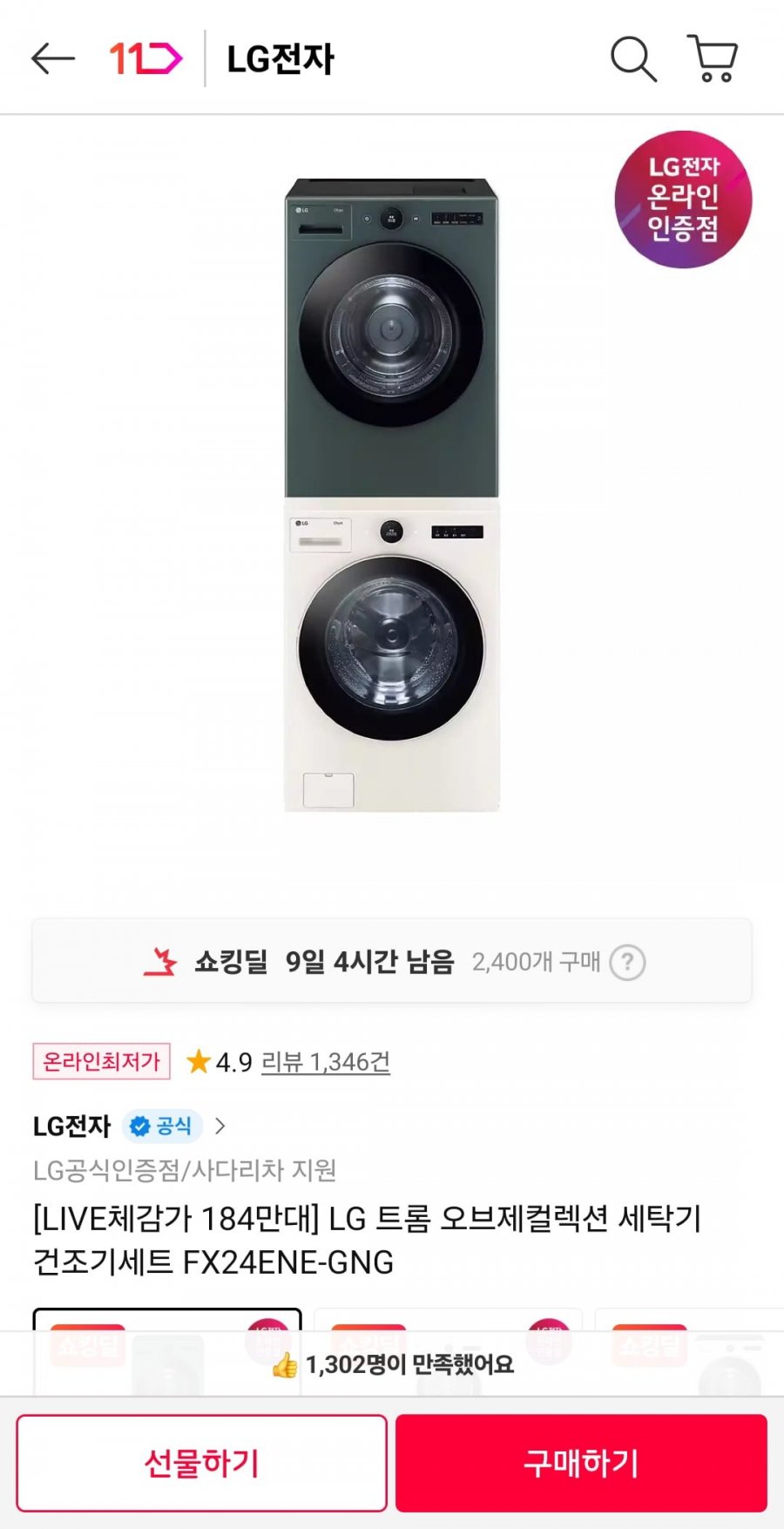Tap 선물하기 to send as gift
Image resolution: width=784 pixels, height=1529 pixels.
[201, 1463]
